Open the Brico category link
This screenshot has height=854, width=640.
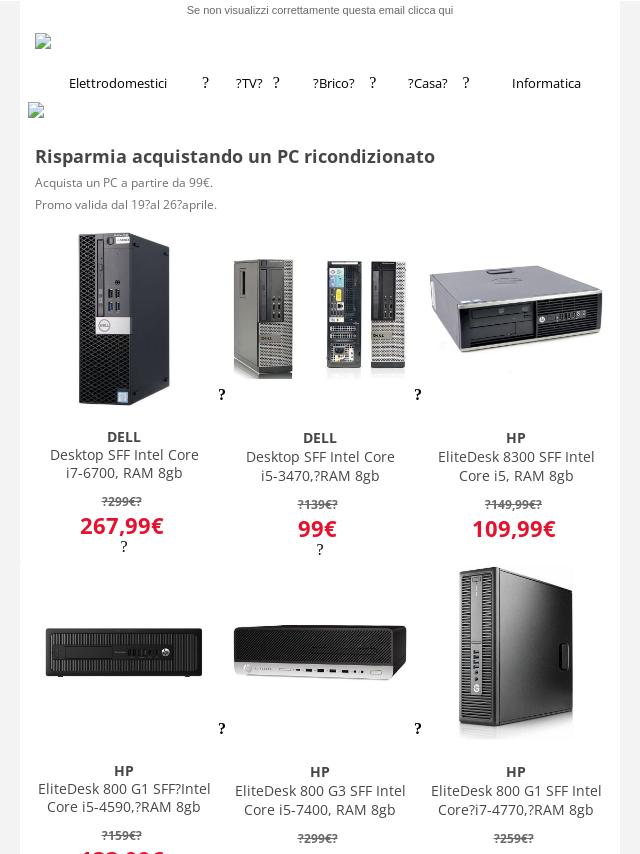click(334, 83)
